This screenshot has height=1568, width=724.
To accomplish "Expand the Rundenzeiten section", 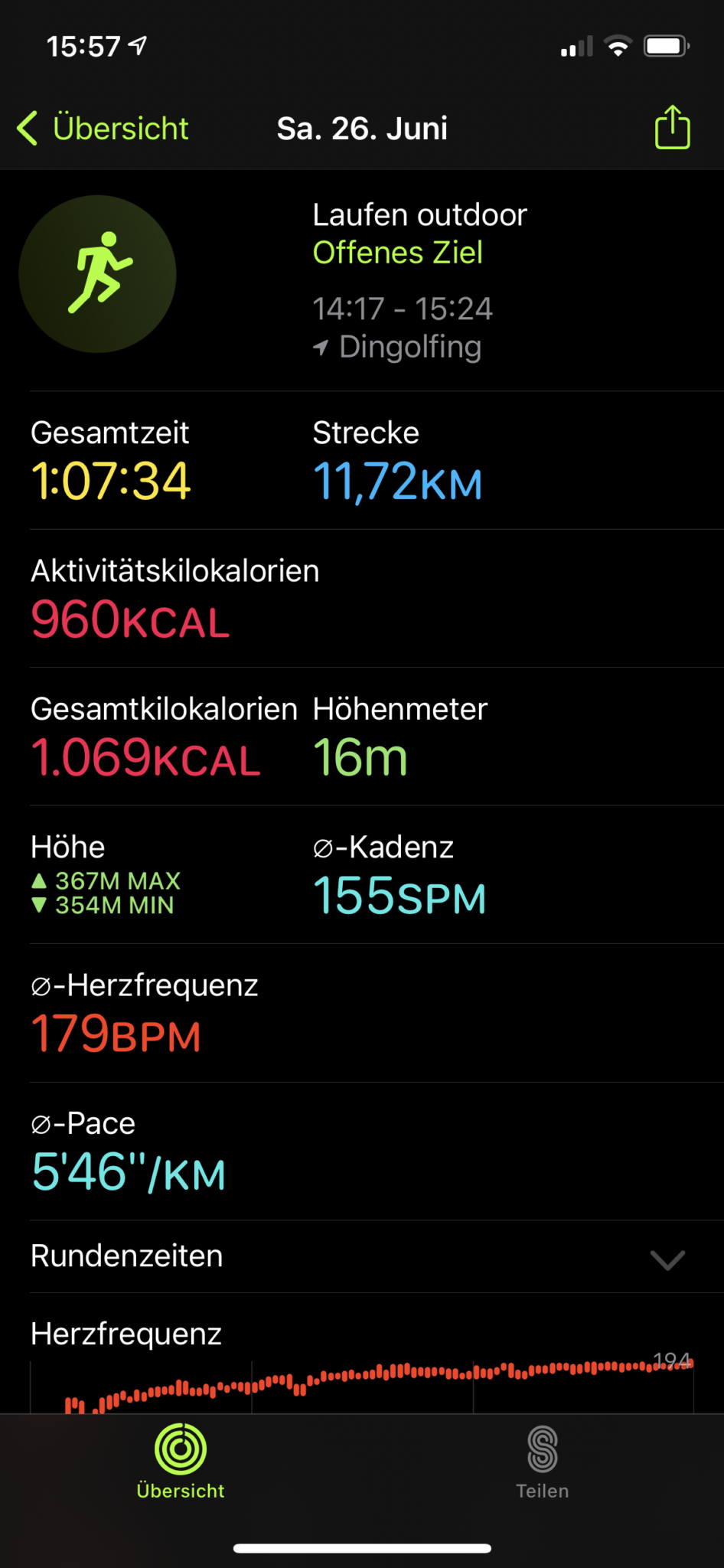I will [667, 1258].
